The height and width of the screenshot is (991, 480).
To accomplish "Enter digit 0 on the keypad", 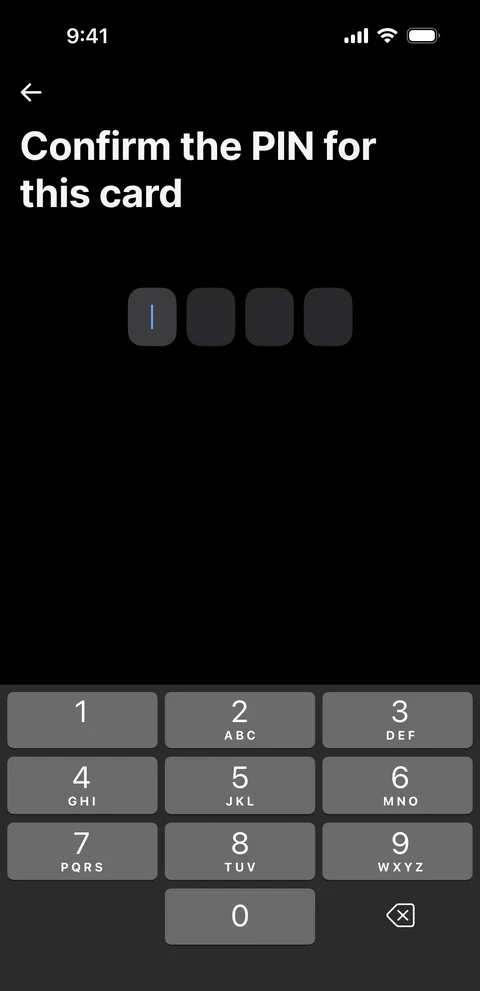I will [240, 916].
